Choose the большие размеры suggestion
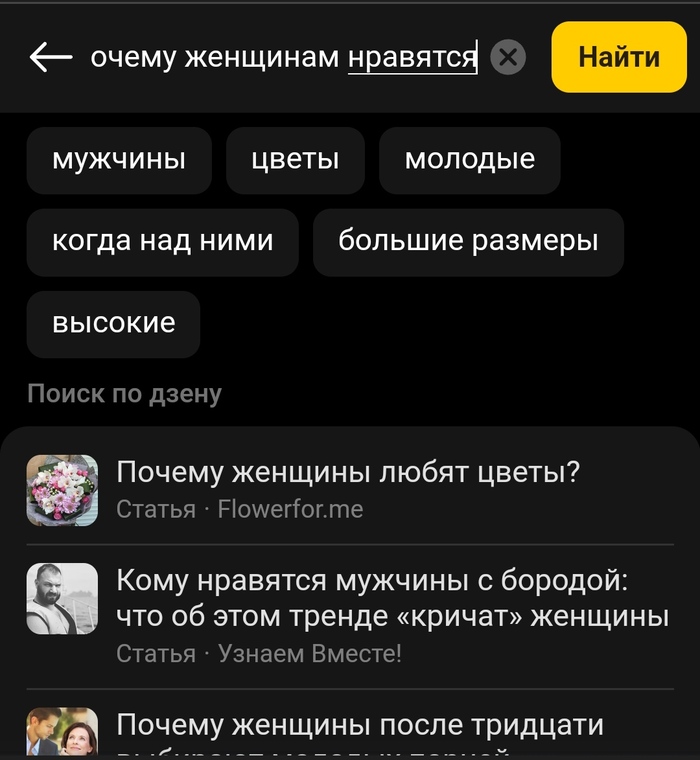 tap(468, 242)
